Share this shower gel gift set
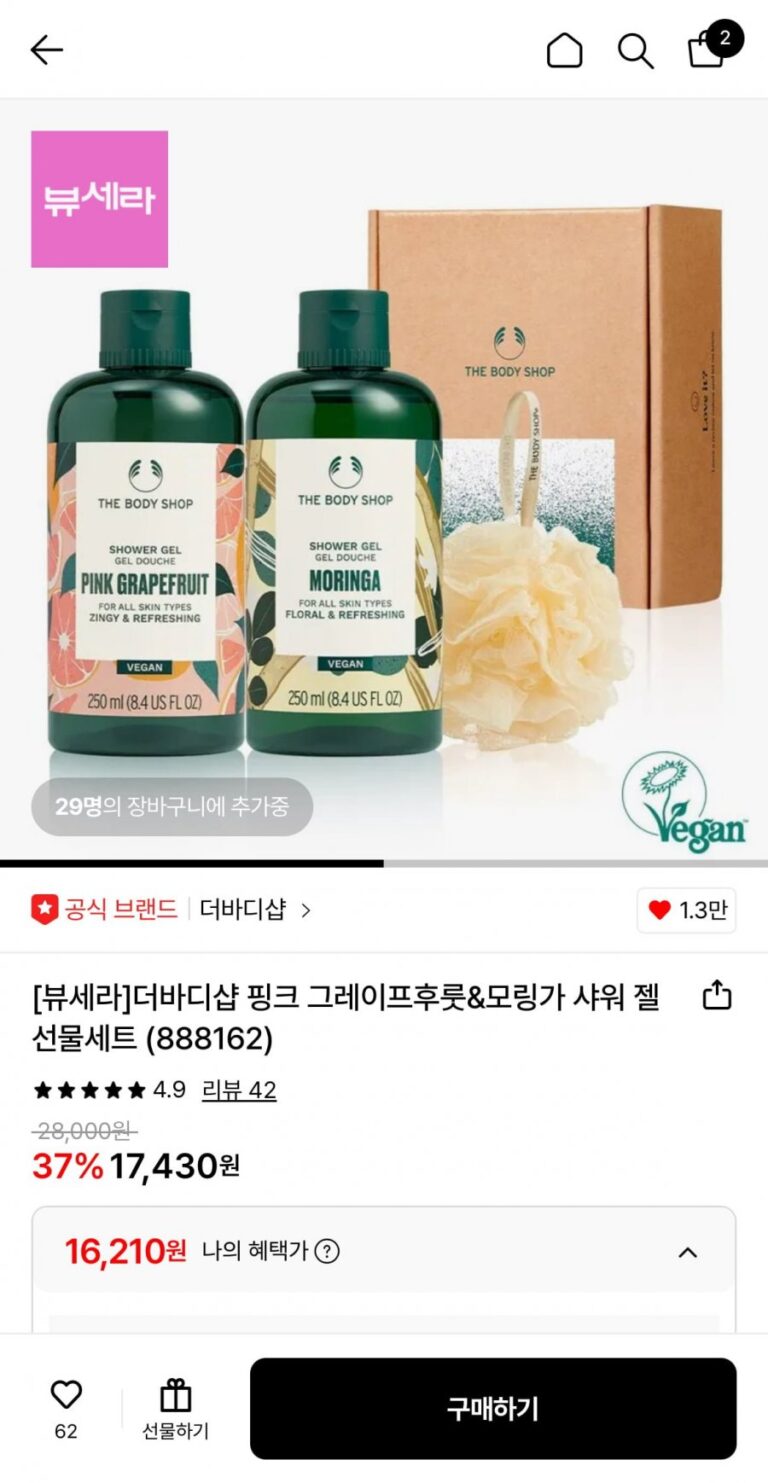The image size is (768, 1483). point(717,996)
